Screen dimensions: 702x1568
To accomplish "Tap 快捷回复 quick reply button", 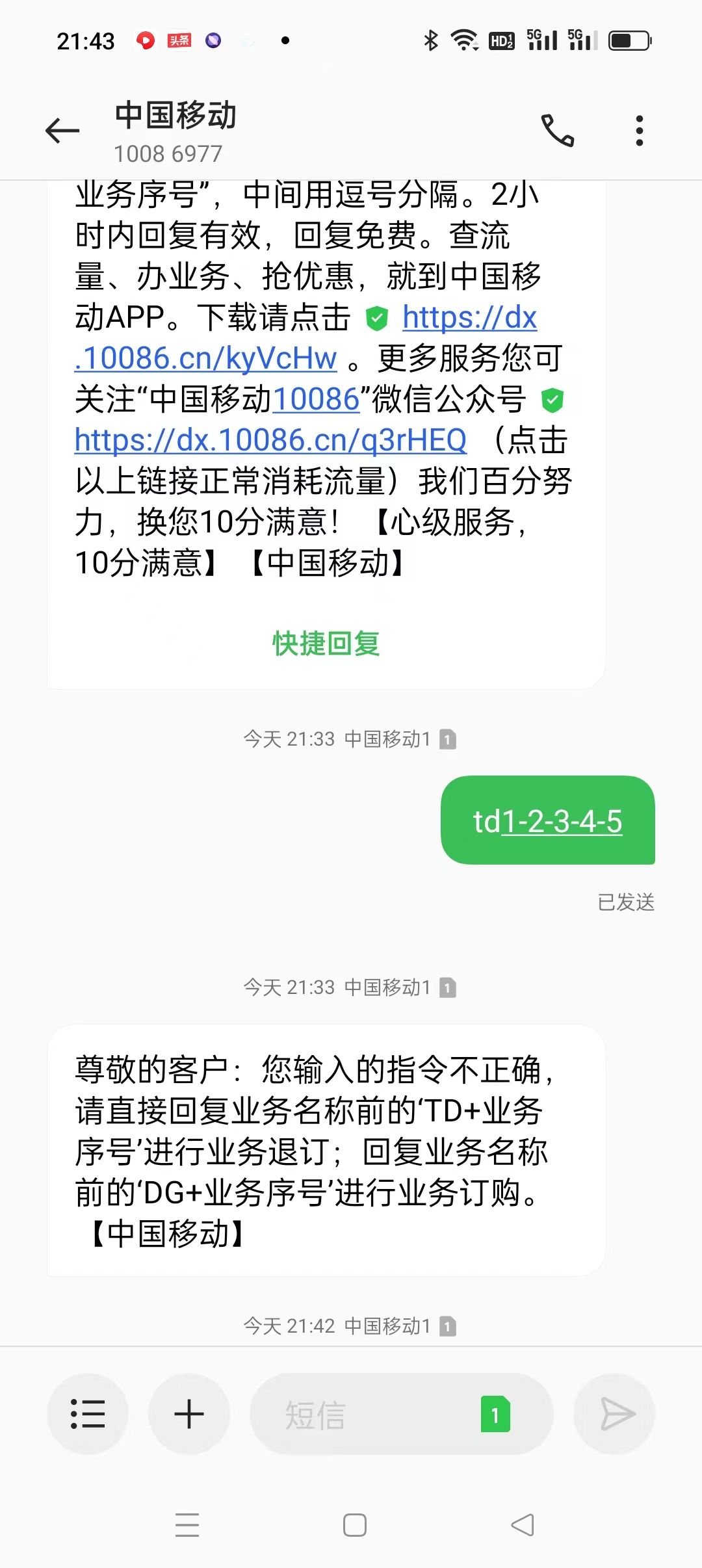I will pyautogui.click(x=326, y=644).
